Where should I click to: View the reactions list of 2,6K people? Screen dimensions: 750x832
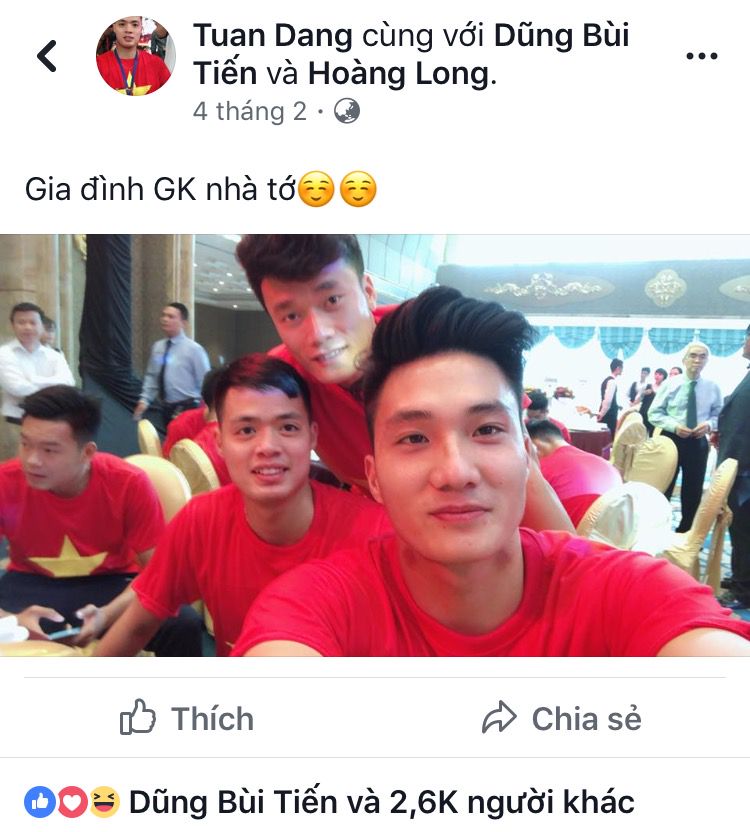click(x=329, y=801)
